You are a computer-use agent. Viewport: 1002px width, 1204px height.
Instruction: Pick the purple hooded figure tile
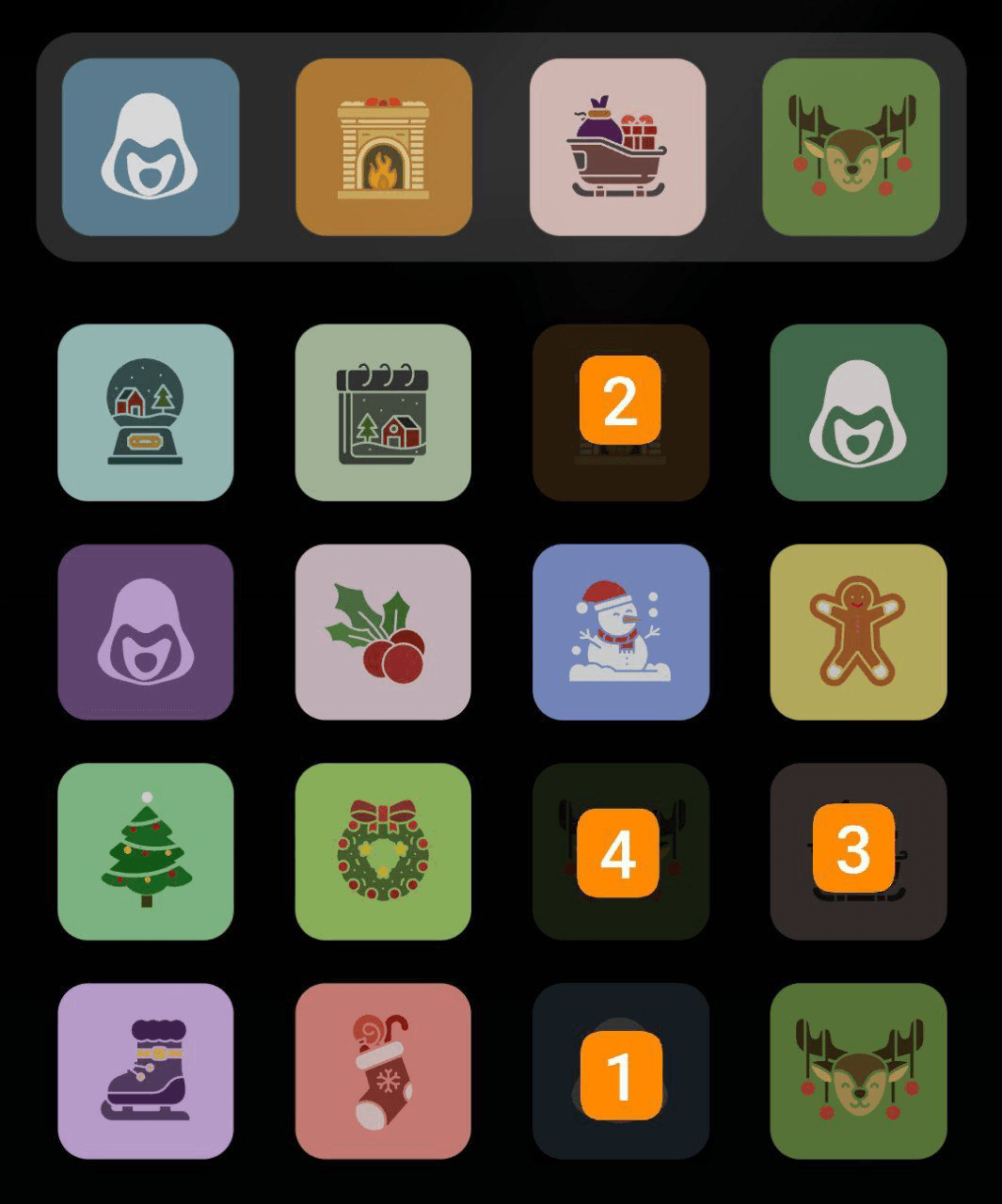coord(145,632)
